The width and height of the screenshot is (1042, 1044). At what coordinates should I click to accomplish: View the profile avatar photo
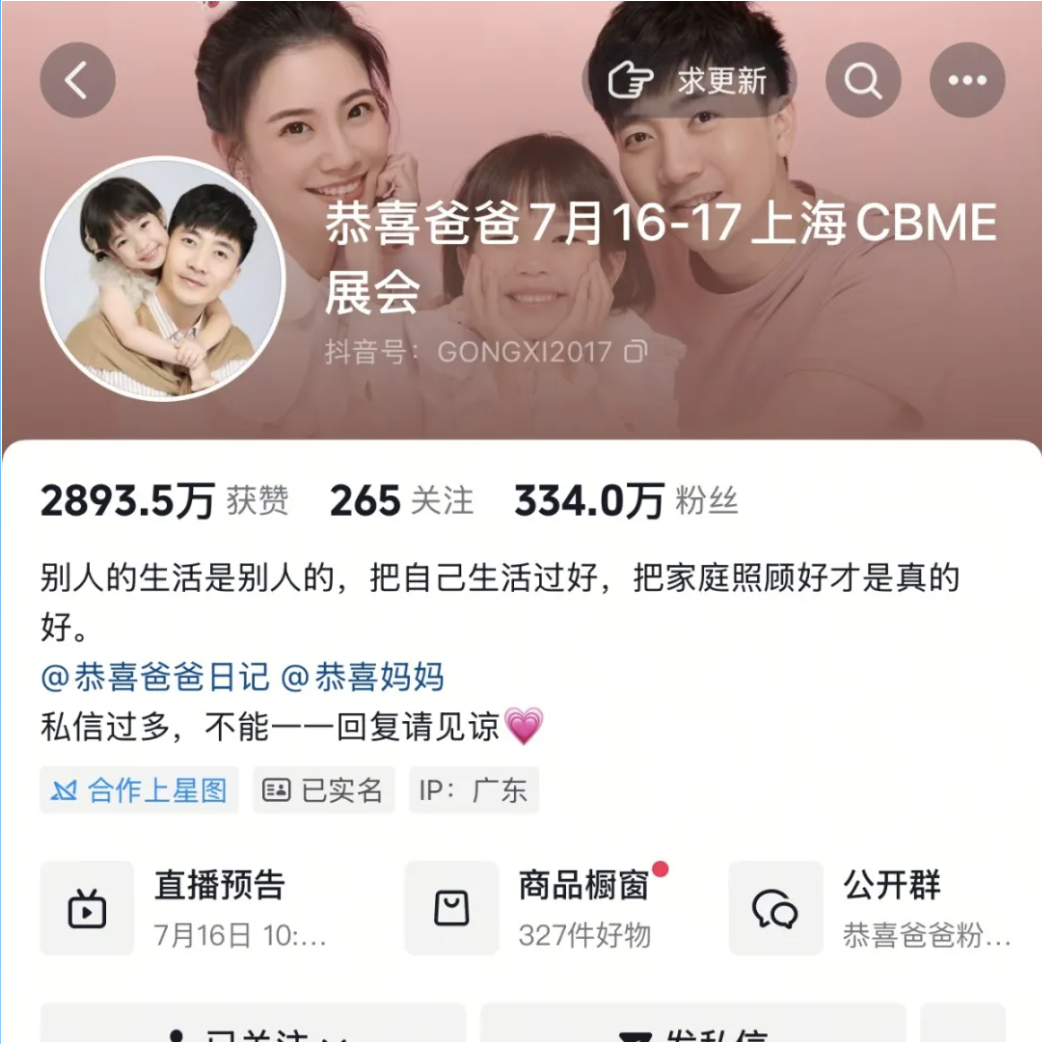point(163,279)
